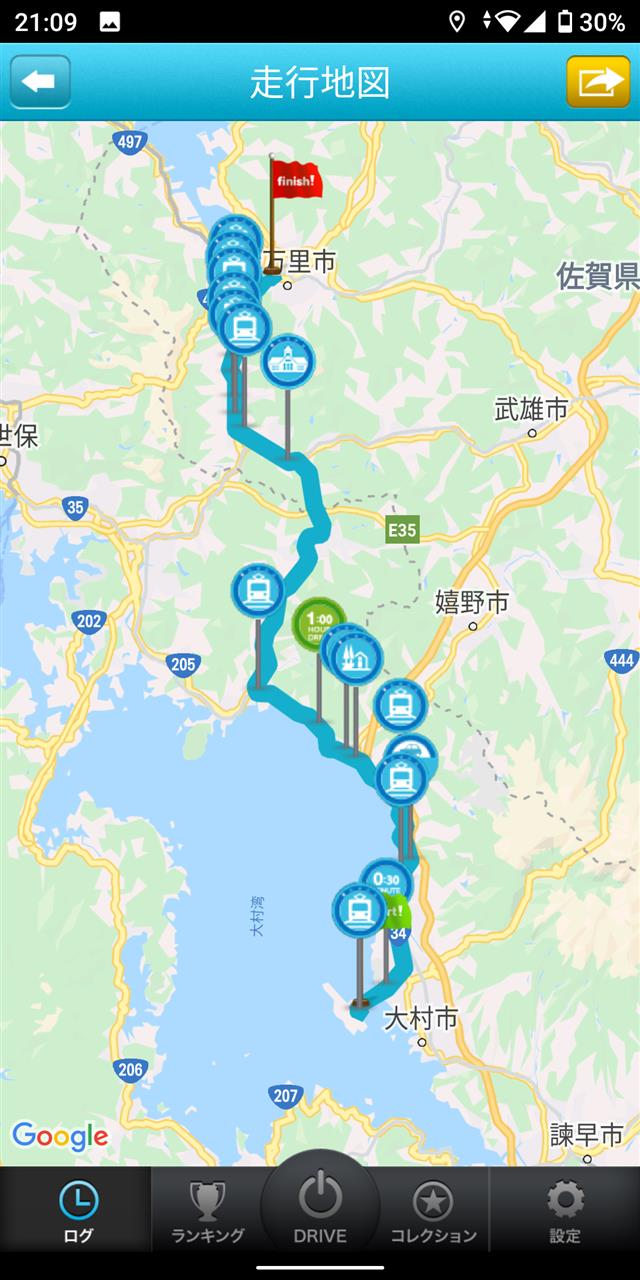Image resolution: width=640 pixels, height=1280 pixels.
Task: Tap the DRIVE power button
Action: (x=320, y=1207)
